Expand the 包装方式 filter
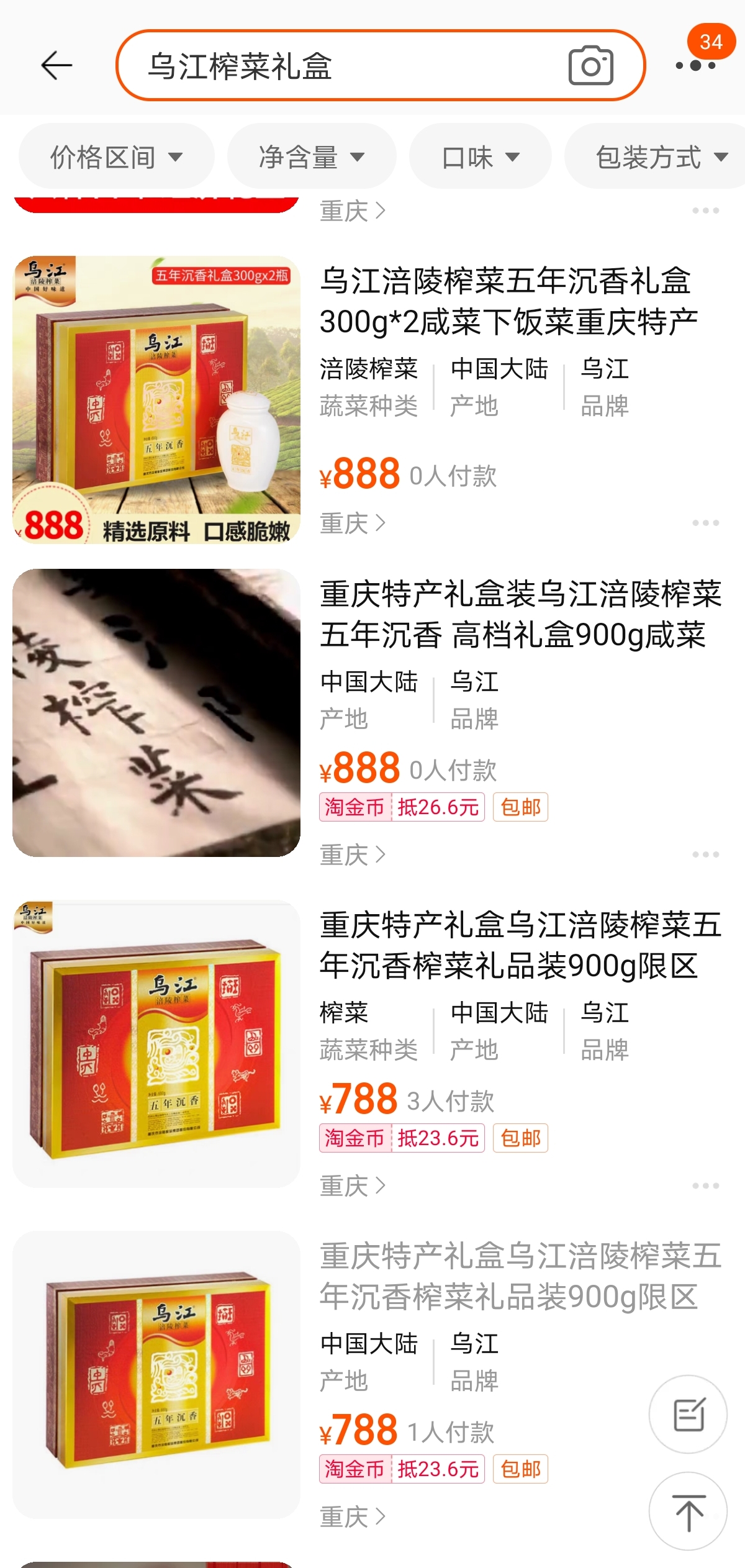 tap(660, 156)
